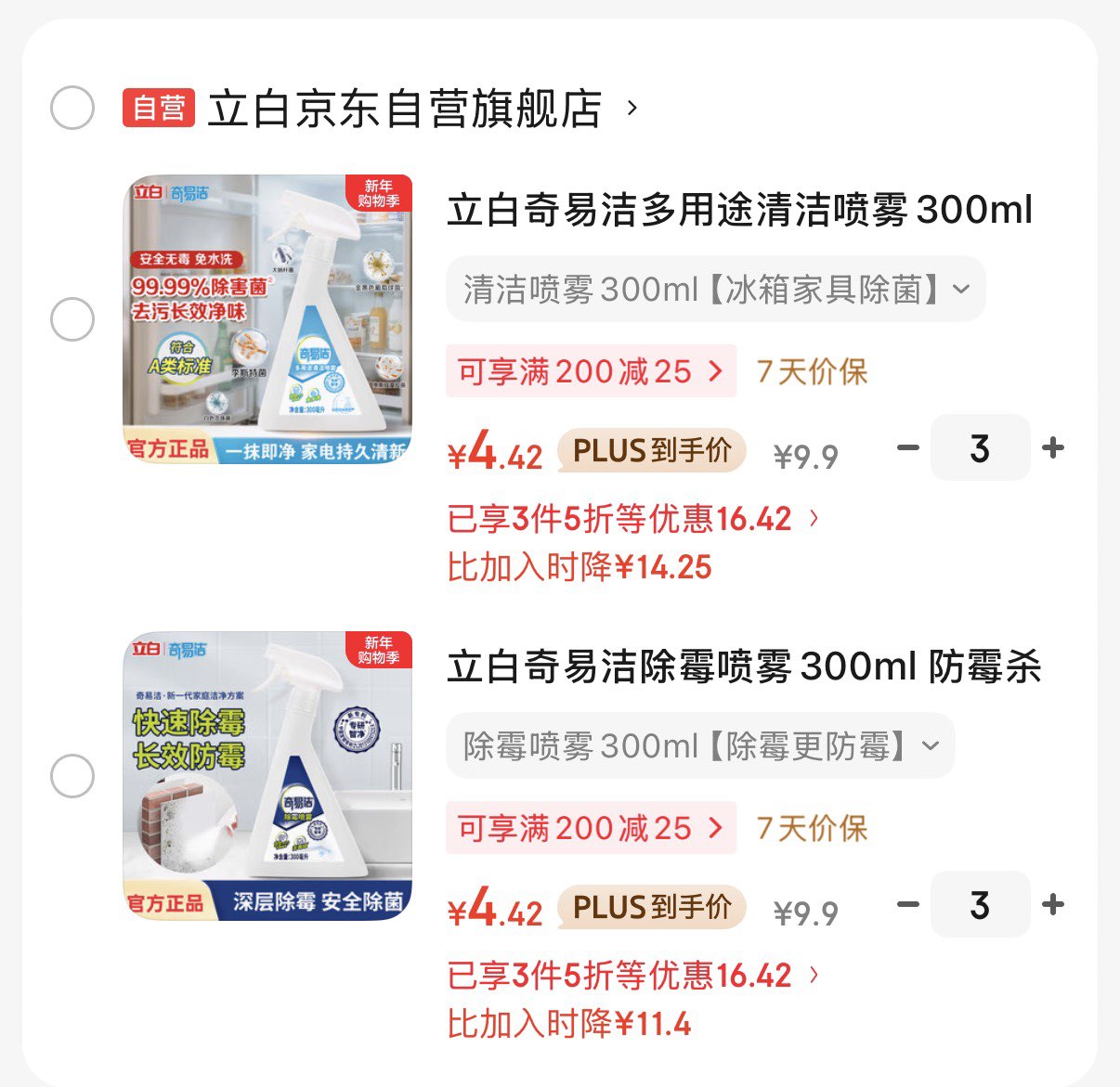Decrease the 多用途清洁喷雾 quantity
Screen dimensions: 1120x1087
[x=907, y=448]
